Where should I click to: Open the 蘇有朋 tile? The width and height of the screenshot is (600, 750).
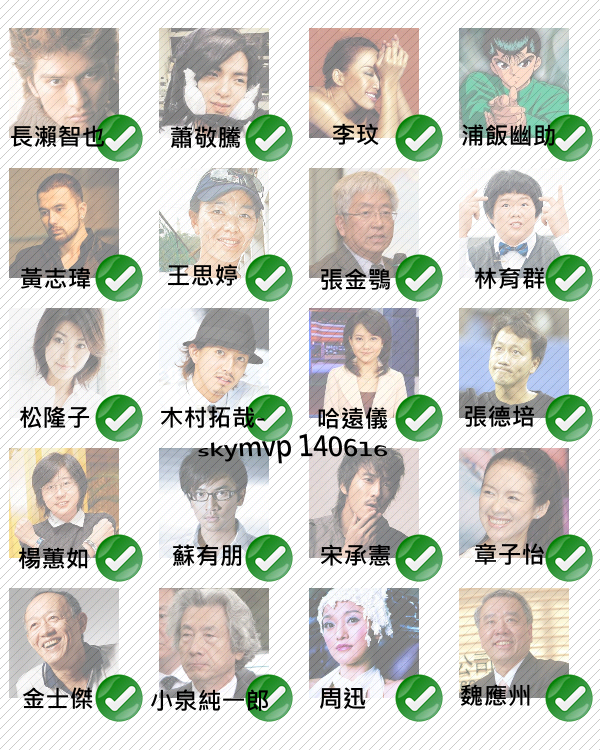[x=214, y=503]
